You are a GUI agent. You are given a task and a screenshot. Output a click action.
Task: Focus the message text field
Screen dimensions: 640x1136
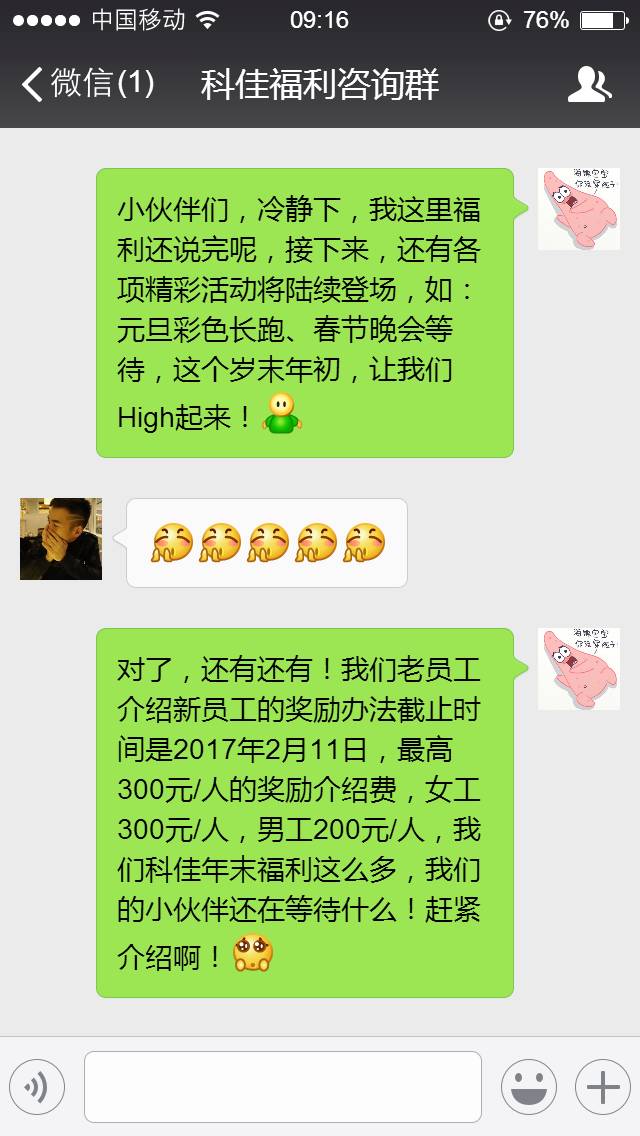click(x=282, y=1087)
